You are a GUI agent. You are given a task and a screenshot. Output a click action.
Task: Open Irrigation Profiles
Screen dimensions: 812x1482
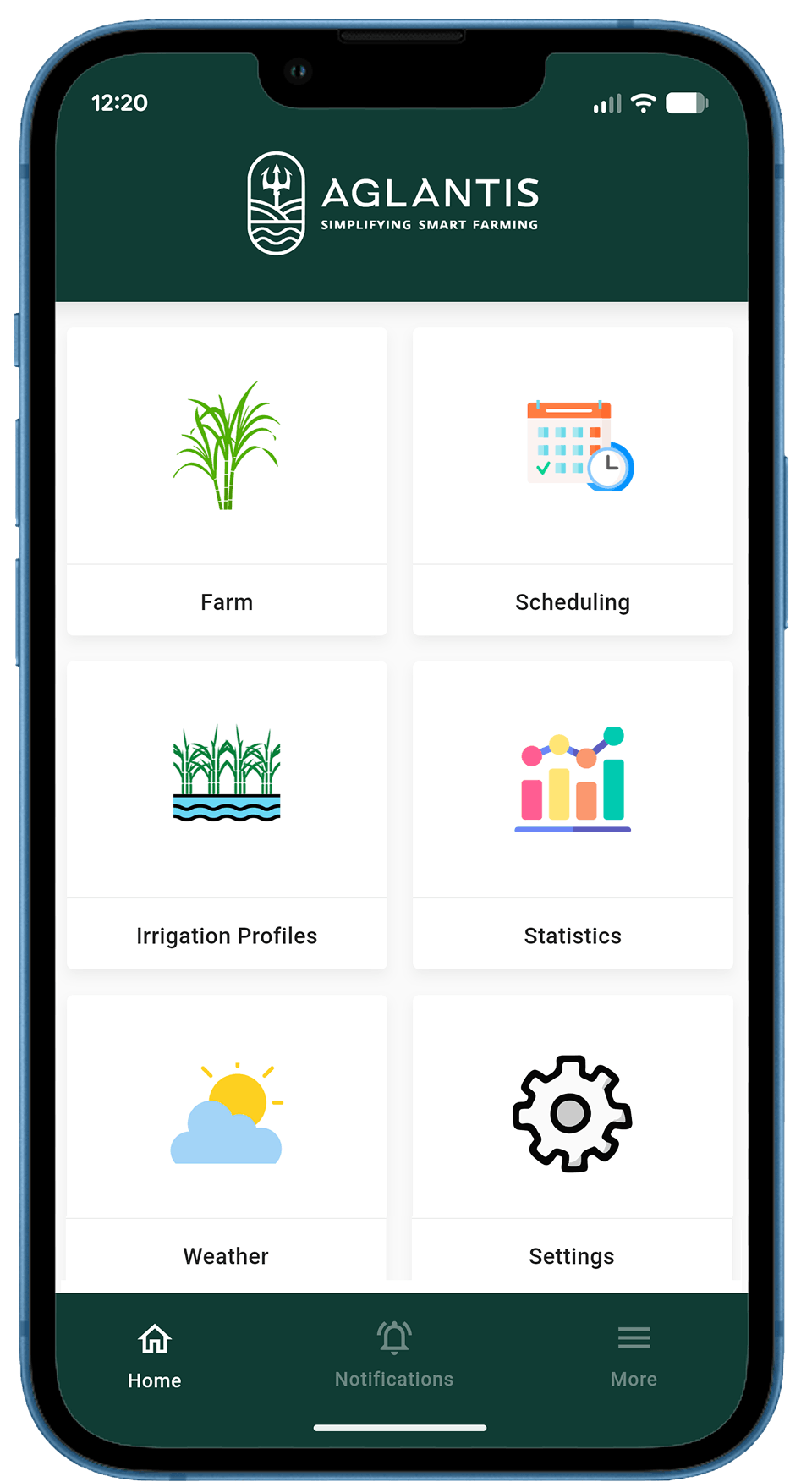point(227,815)
